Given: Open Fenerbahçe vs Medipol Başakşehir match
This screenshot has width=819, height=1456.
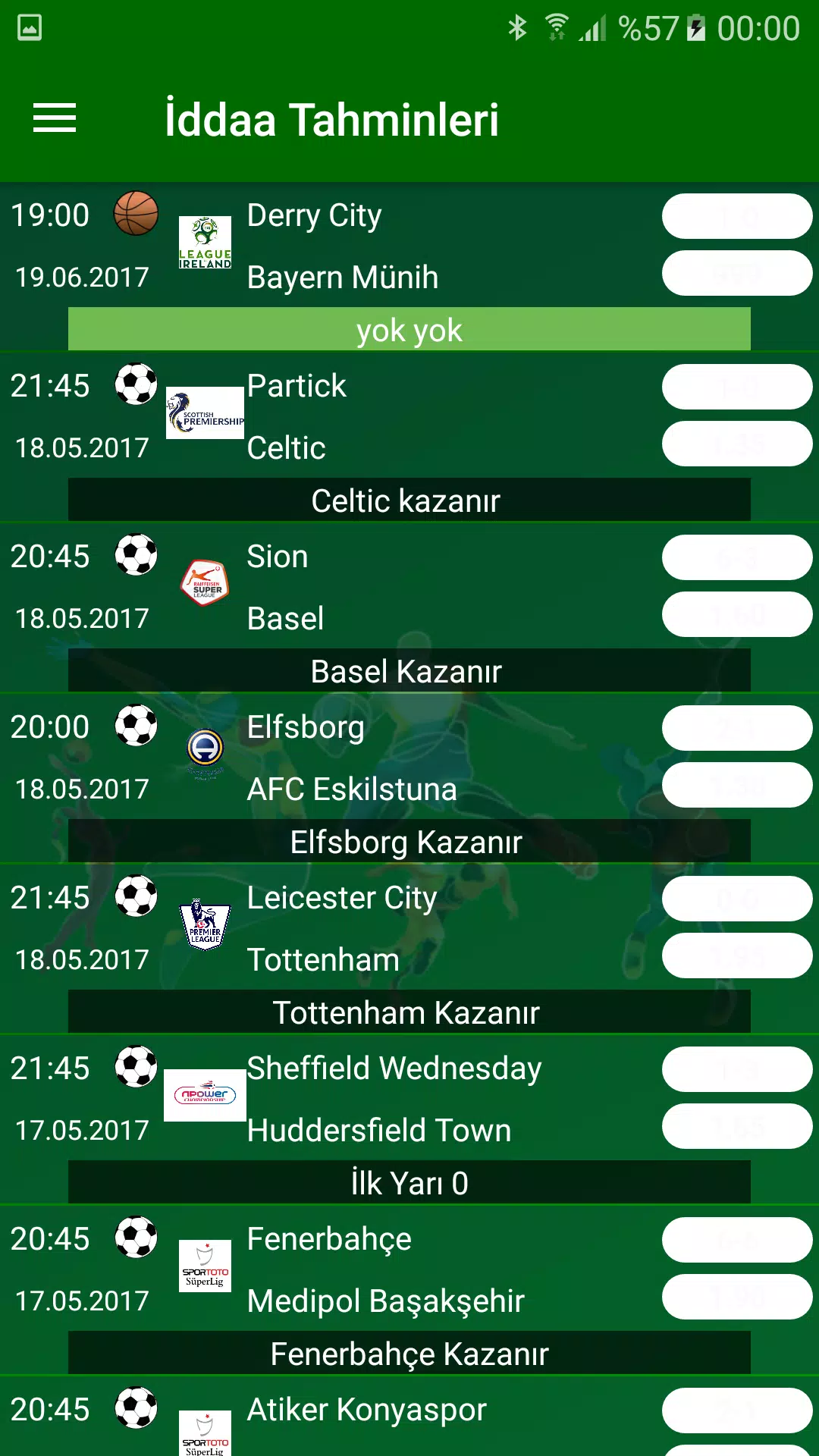Looking at the screenshot, I should 409,1270.
